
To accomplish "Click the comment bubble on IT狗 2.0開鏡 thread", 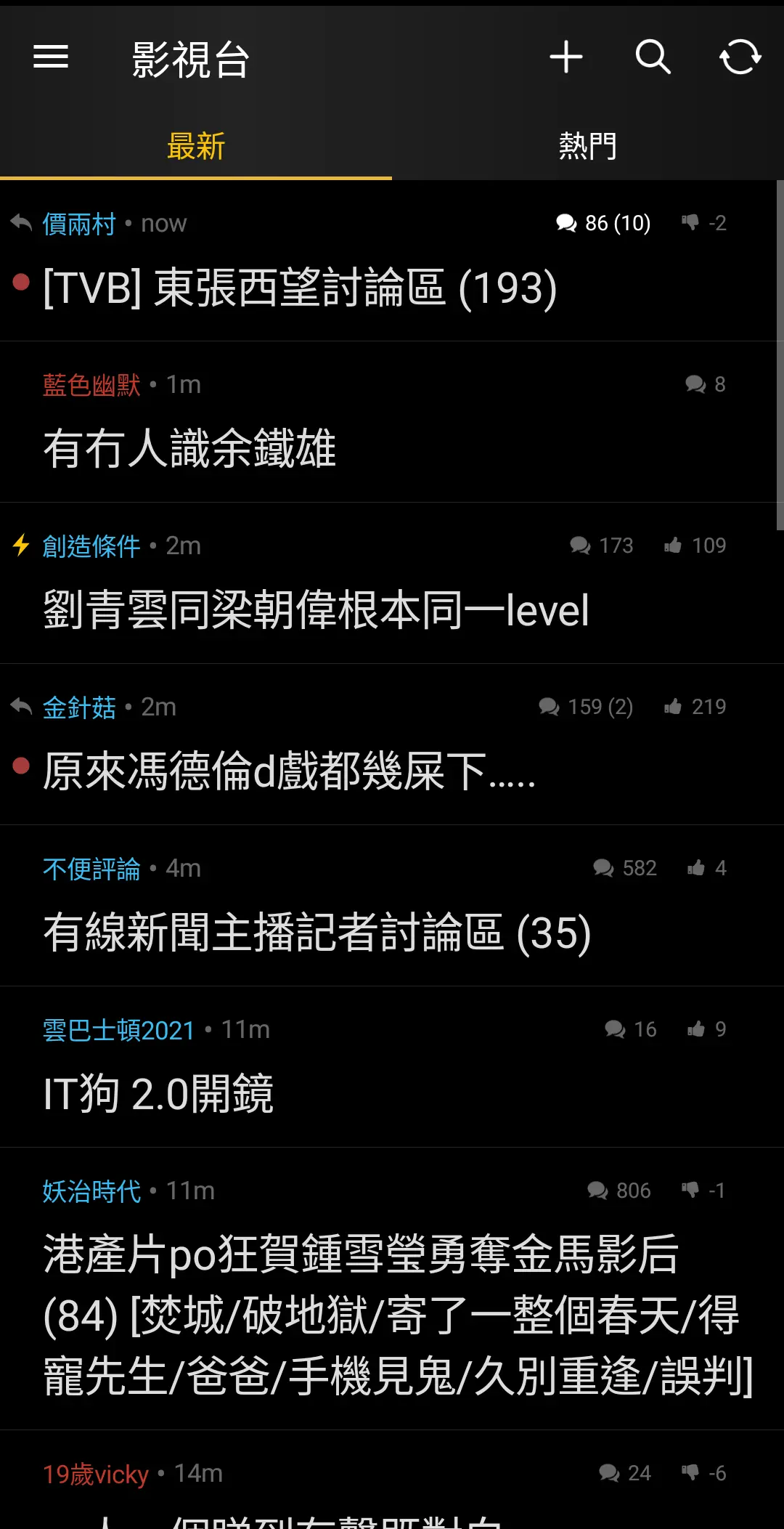I will click(x=616, y=1029).
